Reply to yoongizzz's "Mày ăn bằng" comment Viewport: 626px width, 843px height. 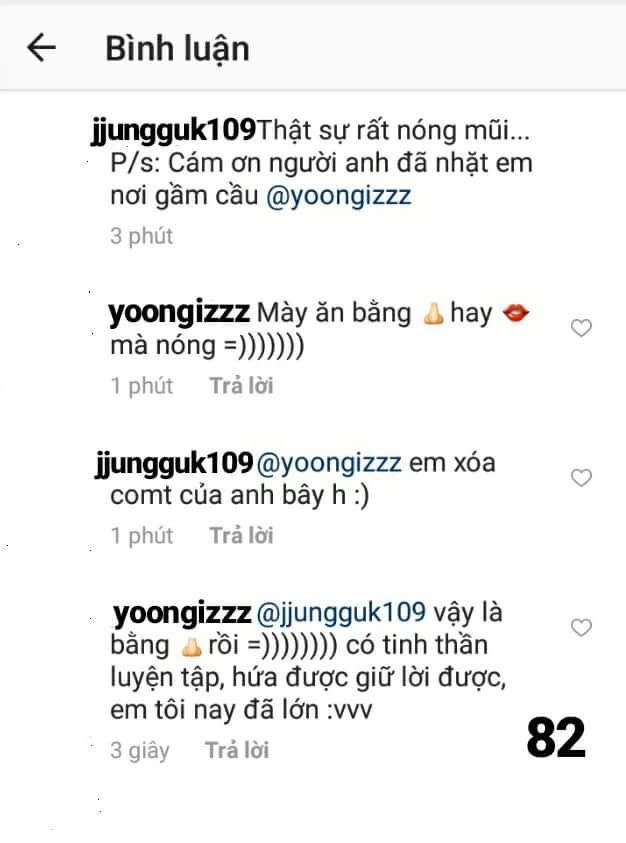(x=241, y=386)
